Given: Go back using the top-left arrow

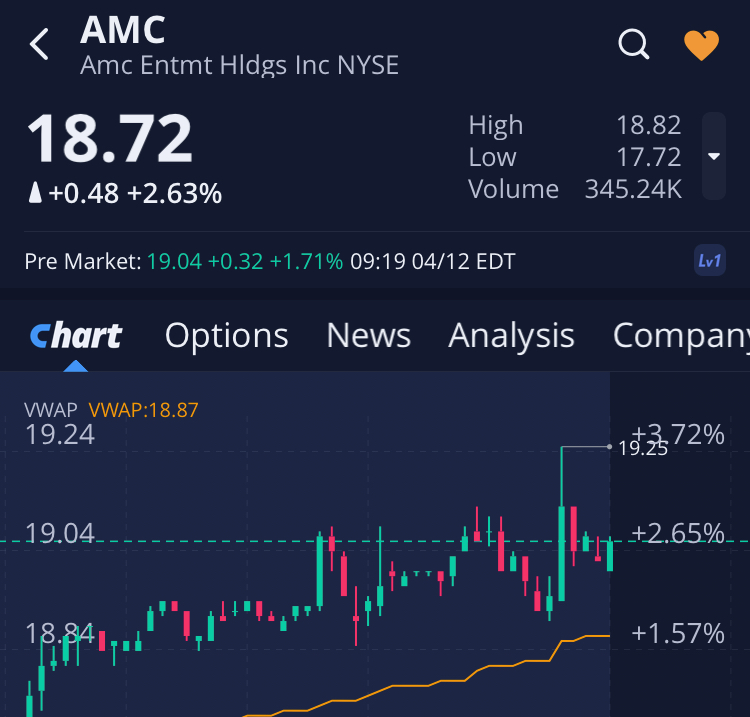Looking at the screenshot, I should pyautogui.click(x=40, y=44).
